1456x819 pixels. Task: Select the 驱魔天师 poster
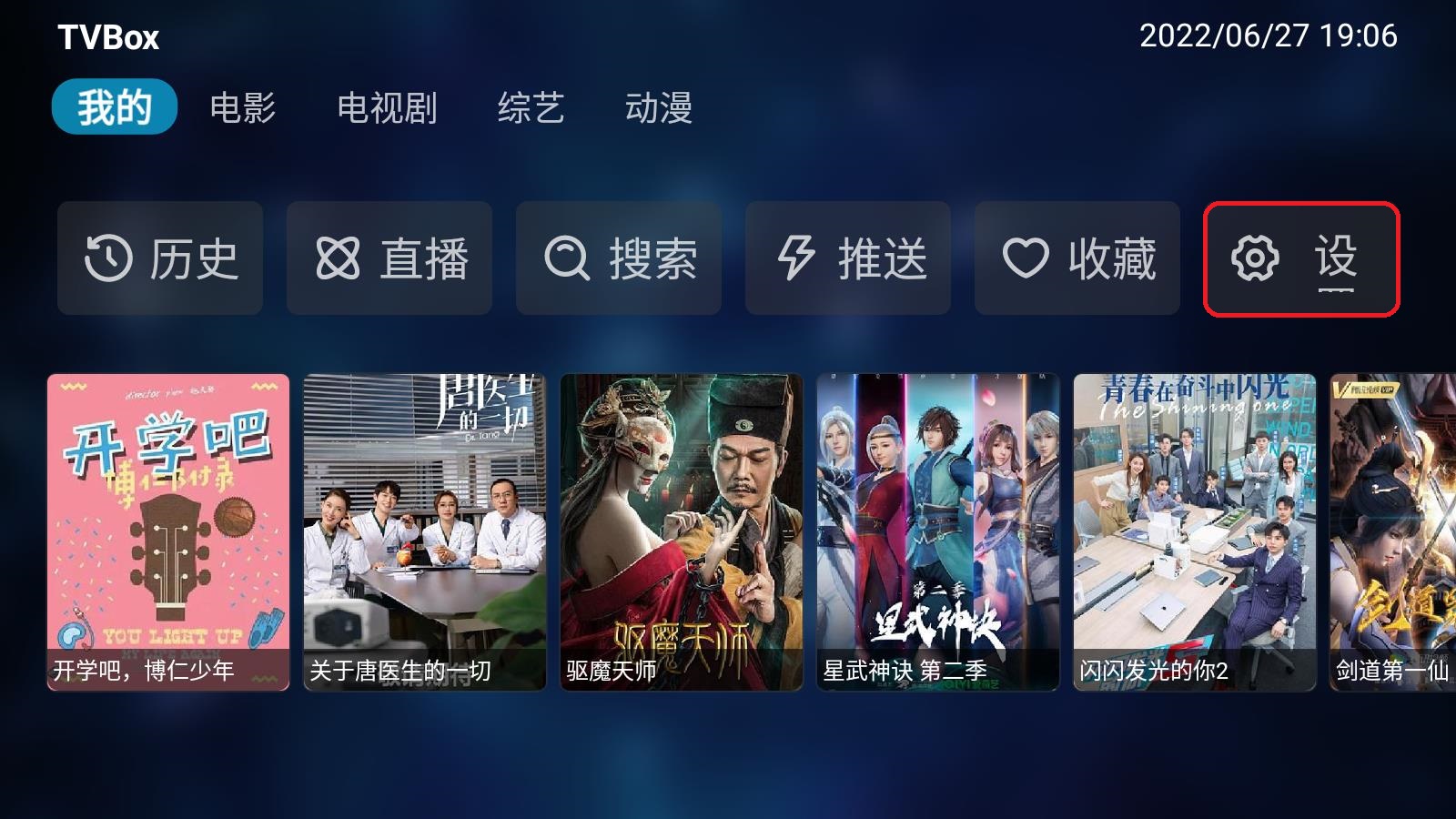[x=682, y=531]
